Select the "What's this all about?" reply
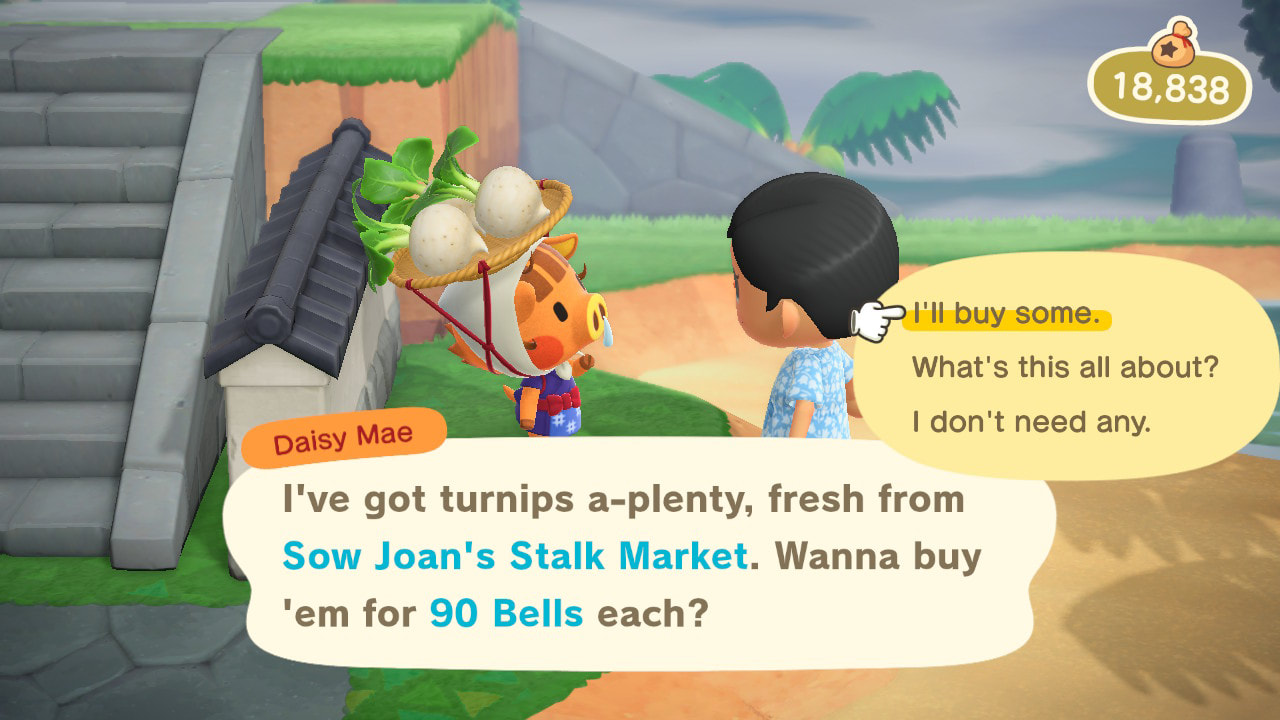This screenshot has height=720, width=1280. pos(1064,367)
